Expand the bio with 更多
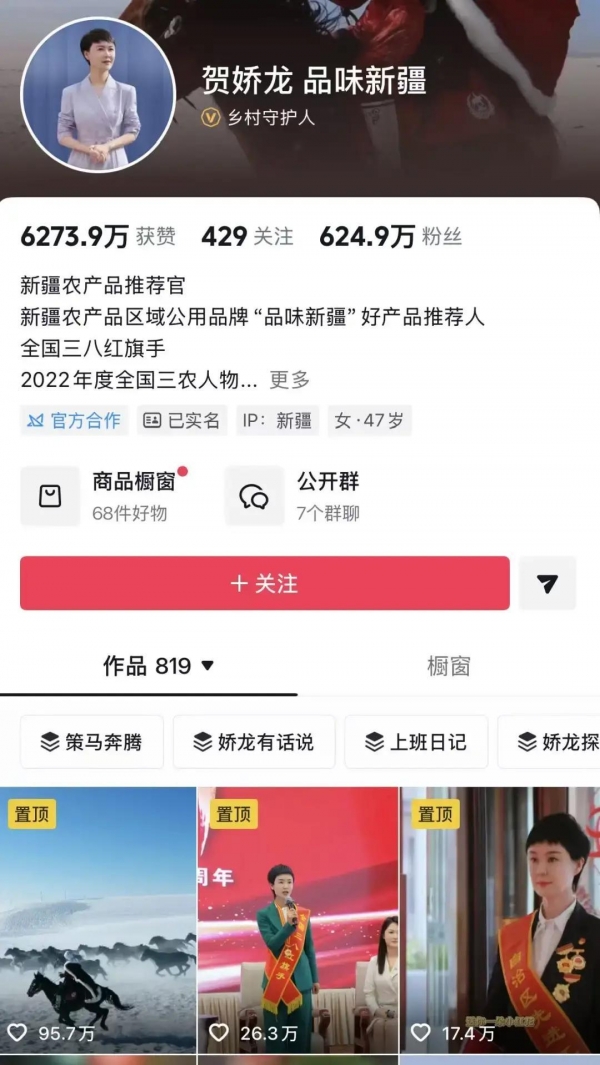Viewport: 600px width, 1065px height. click(x=290, y=380)
